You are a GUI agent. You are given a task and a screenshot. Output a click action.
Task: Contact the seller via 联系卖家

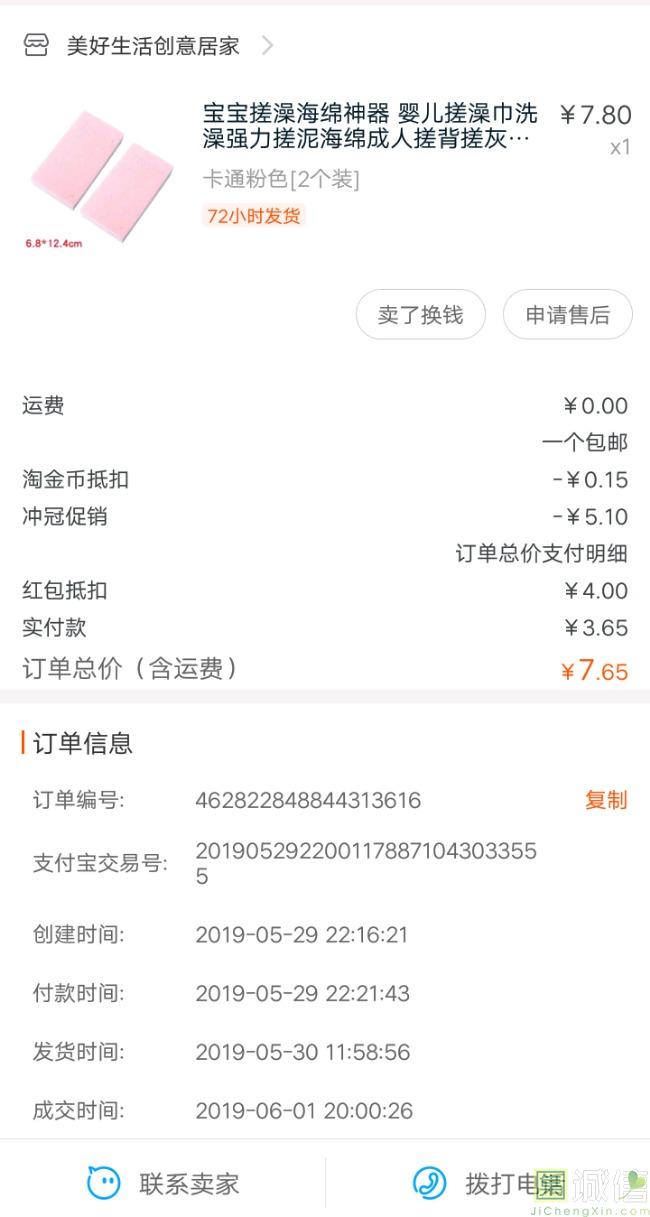(x=164, y=1184)
